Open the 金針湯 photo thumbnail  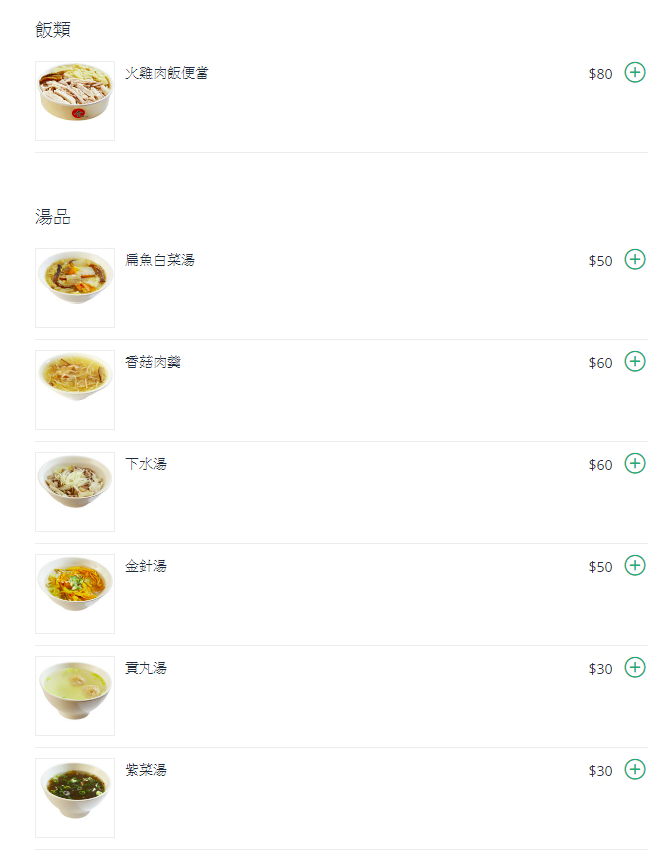point(75,594)
